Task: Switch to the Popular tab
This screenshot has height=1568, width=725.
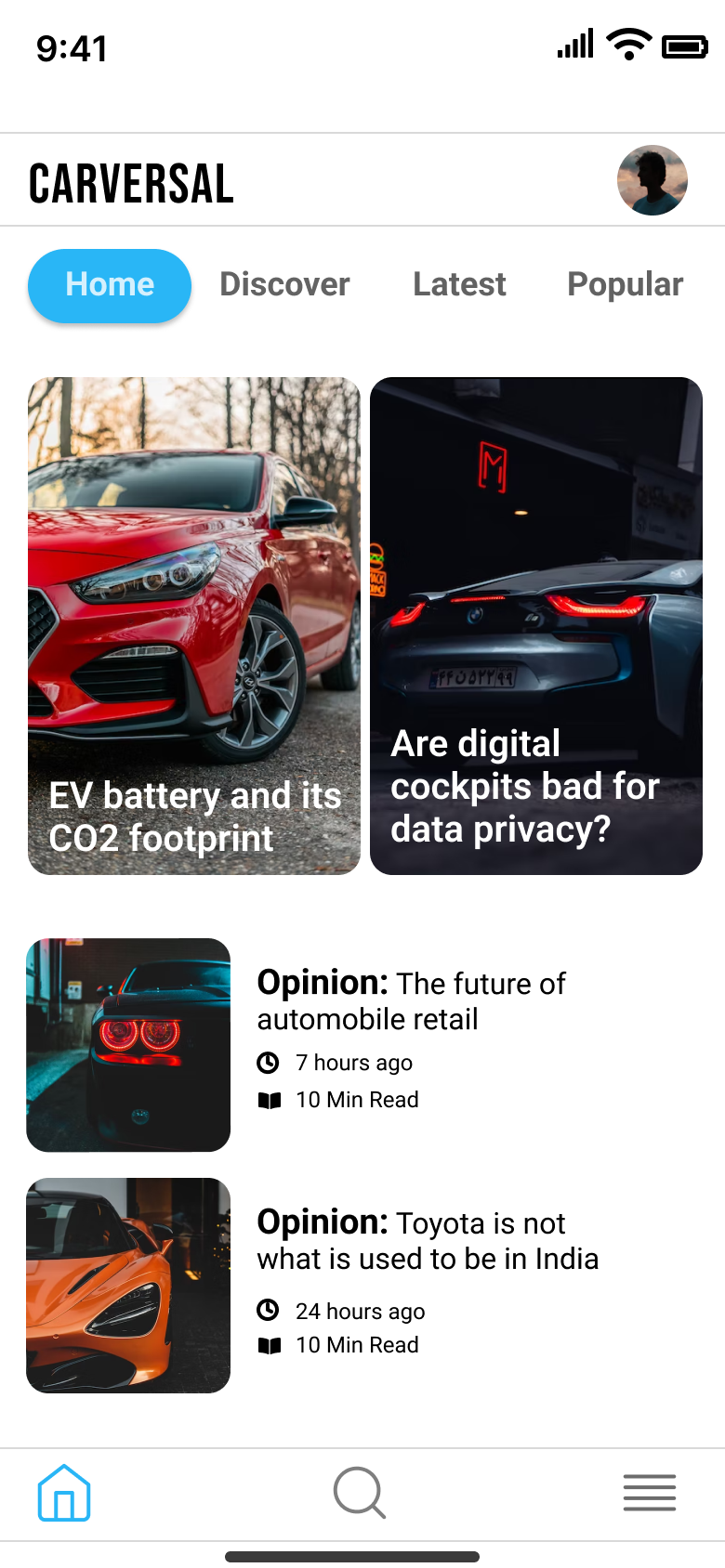Action: coord(625,284)
